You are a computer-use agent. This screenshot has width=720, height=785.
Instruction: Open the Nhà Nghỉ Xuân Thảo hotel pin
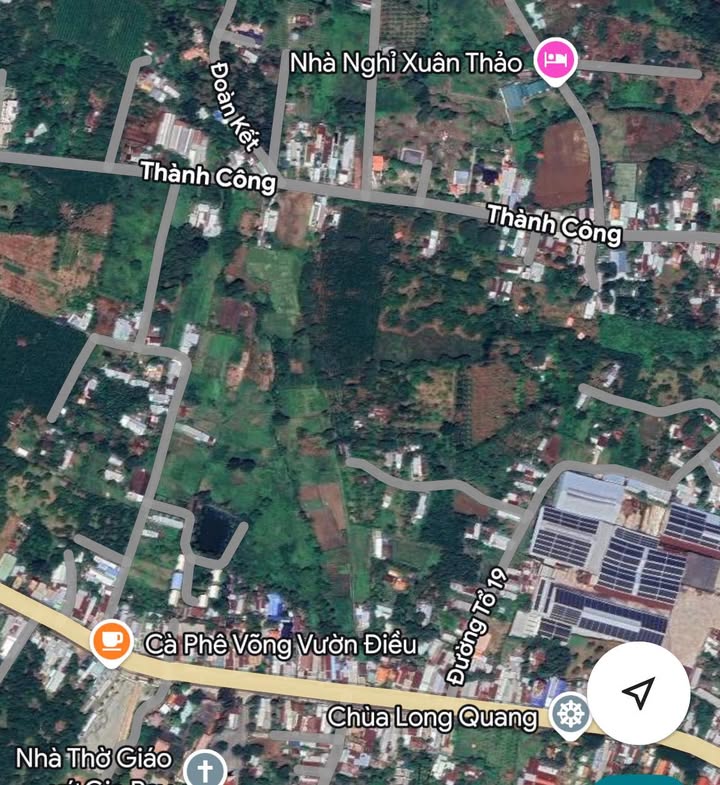[555, 60]
